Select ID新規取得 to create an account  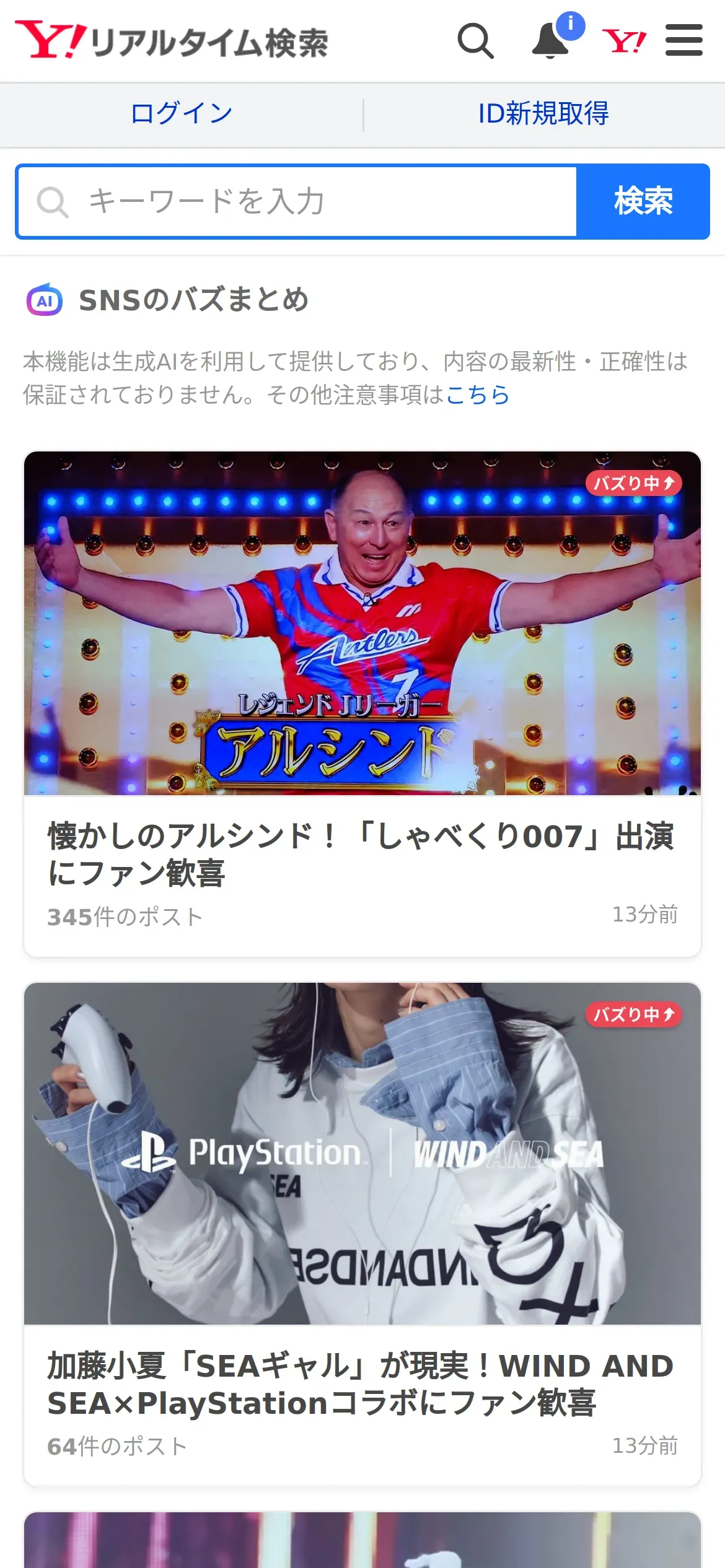(543, 114)
